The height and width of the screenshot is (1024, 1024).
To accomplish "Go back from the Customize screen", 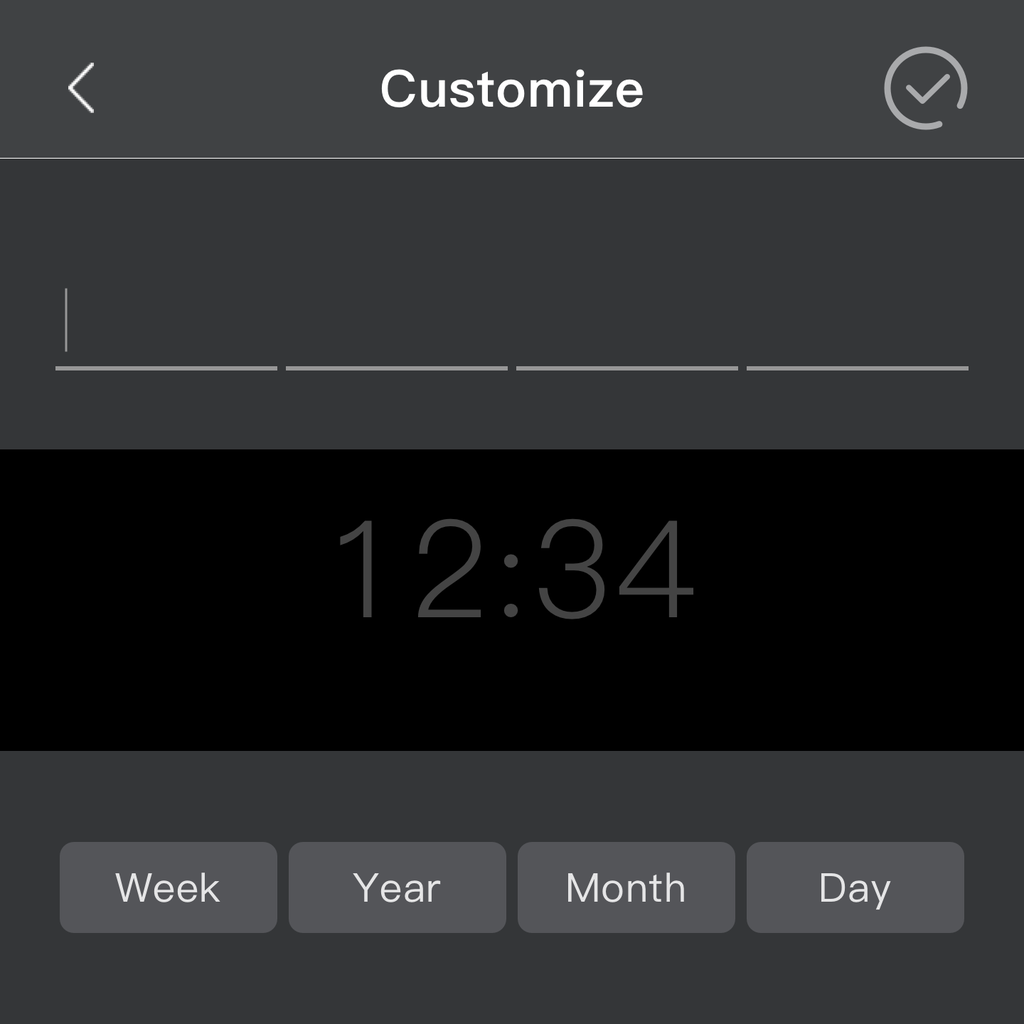I will (81, 88).
